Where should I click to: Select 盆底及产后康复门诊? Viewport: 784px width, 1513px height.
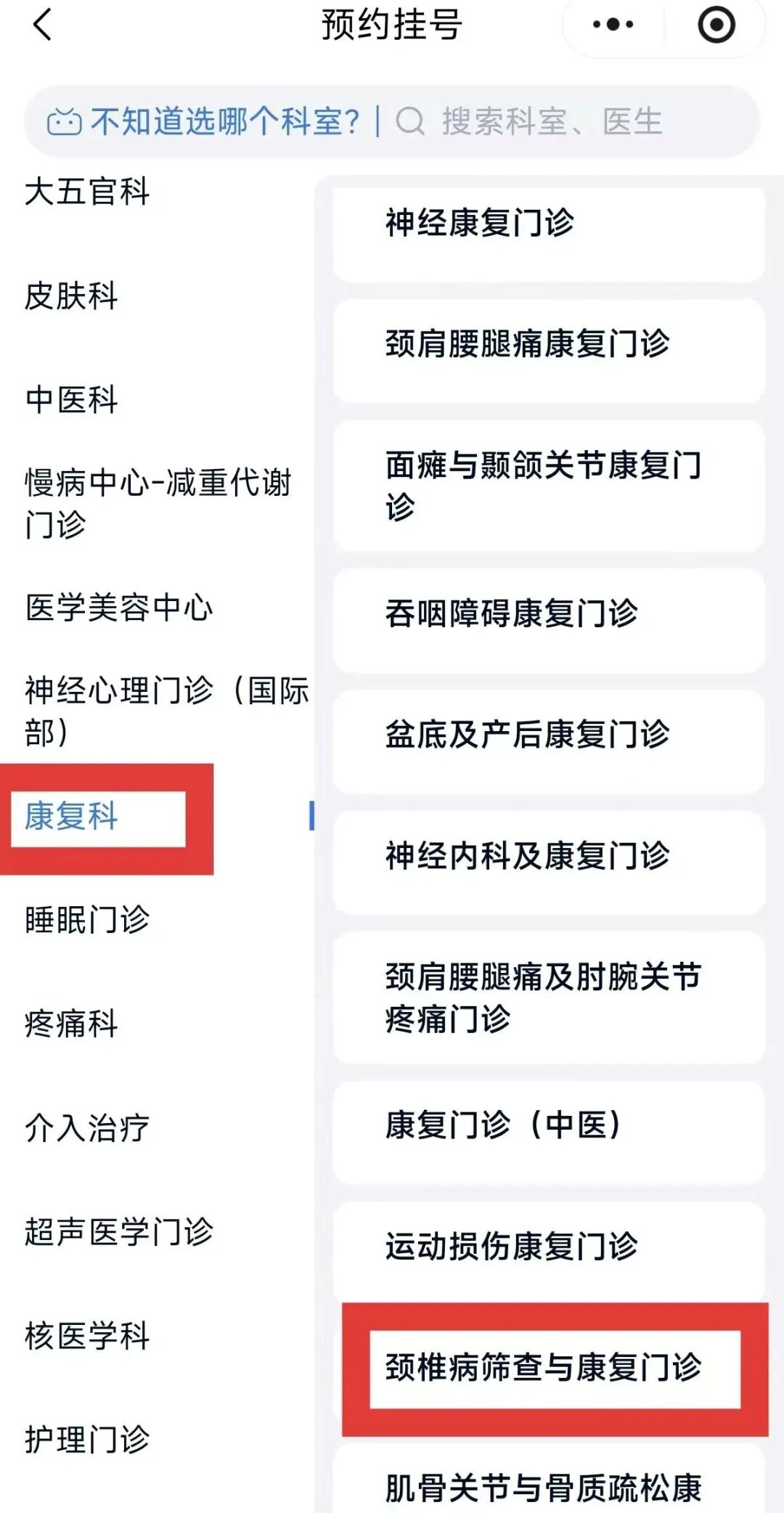point(549,735)
